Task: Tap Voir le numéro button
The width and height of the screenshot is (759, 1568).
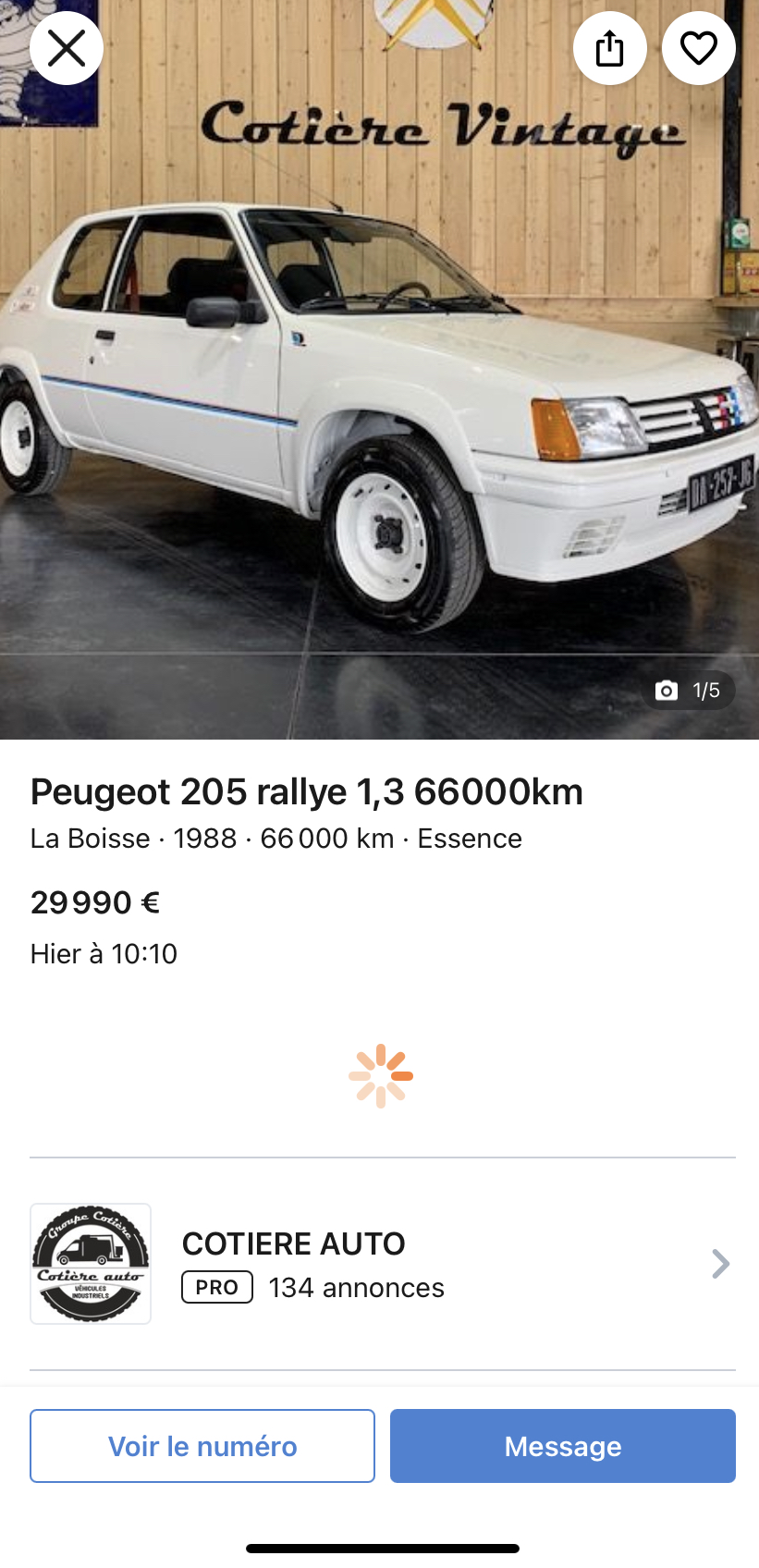Action: [202, 1446]
